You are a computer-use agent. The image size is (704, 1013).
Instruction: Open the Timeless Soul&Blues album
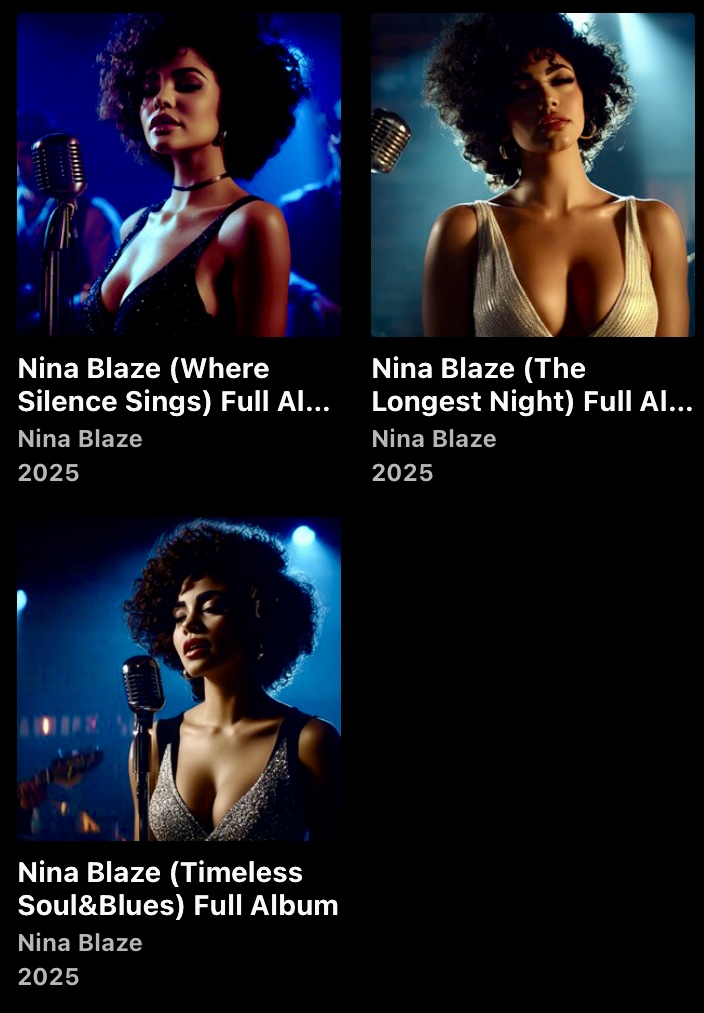pyautogui.click(x=179, y=679)
